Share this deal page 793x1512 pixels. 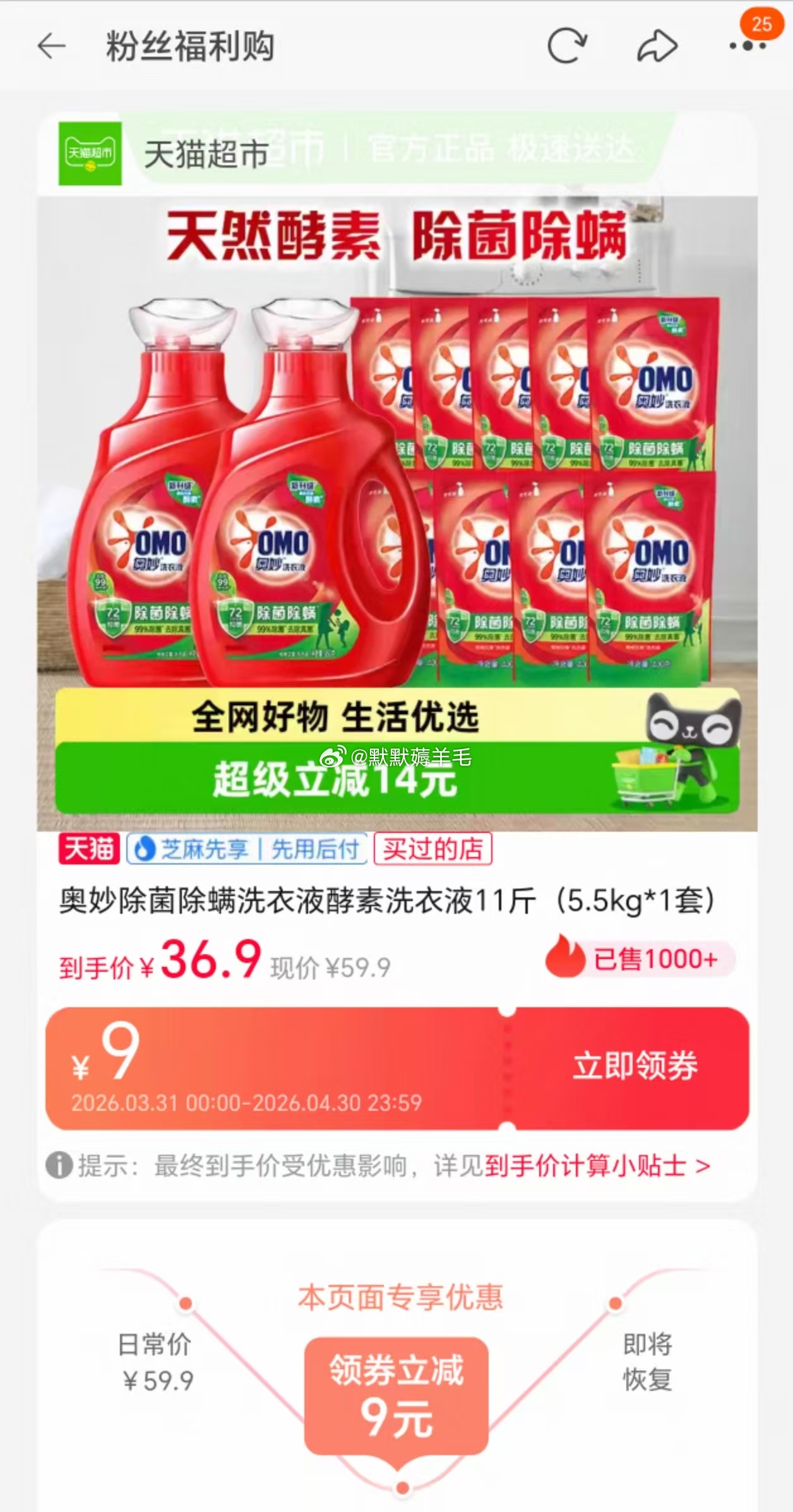(x=657, y=47)
